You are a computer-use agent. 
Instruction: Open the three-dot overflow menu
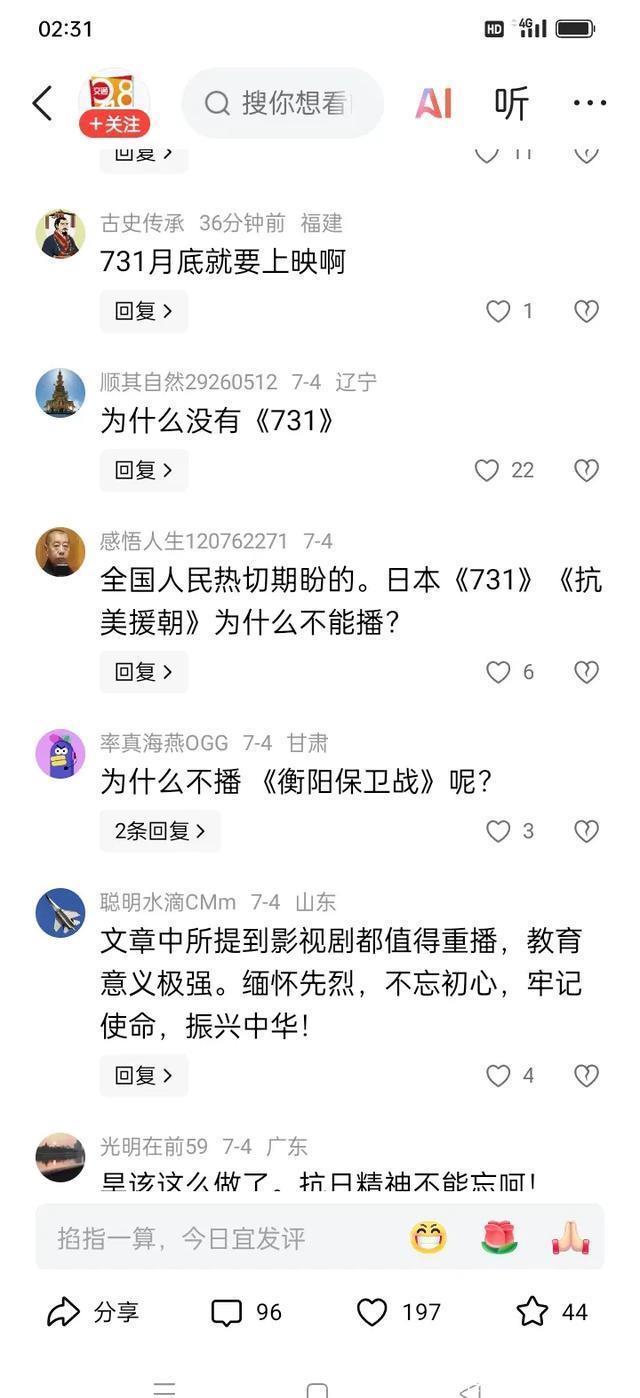(589, 103)
